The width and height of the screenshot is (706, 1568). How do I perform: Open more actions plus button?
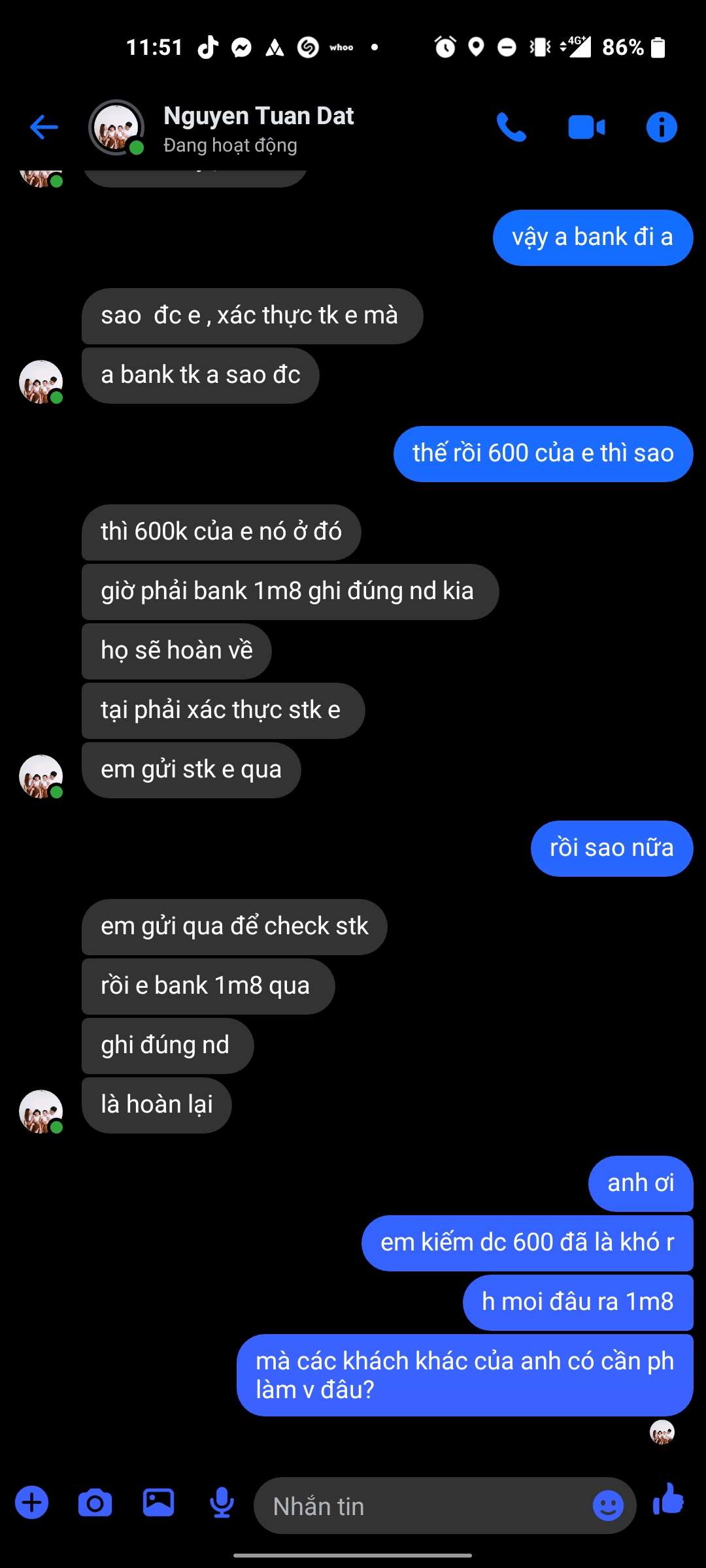[32, 1502]
